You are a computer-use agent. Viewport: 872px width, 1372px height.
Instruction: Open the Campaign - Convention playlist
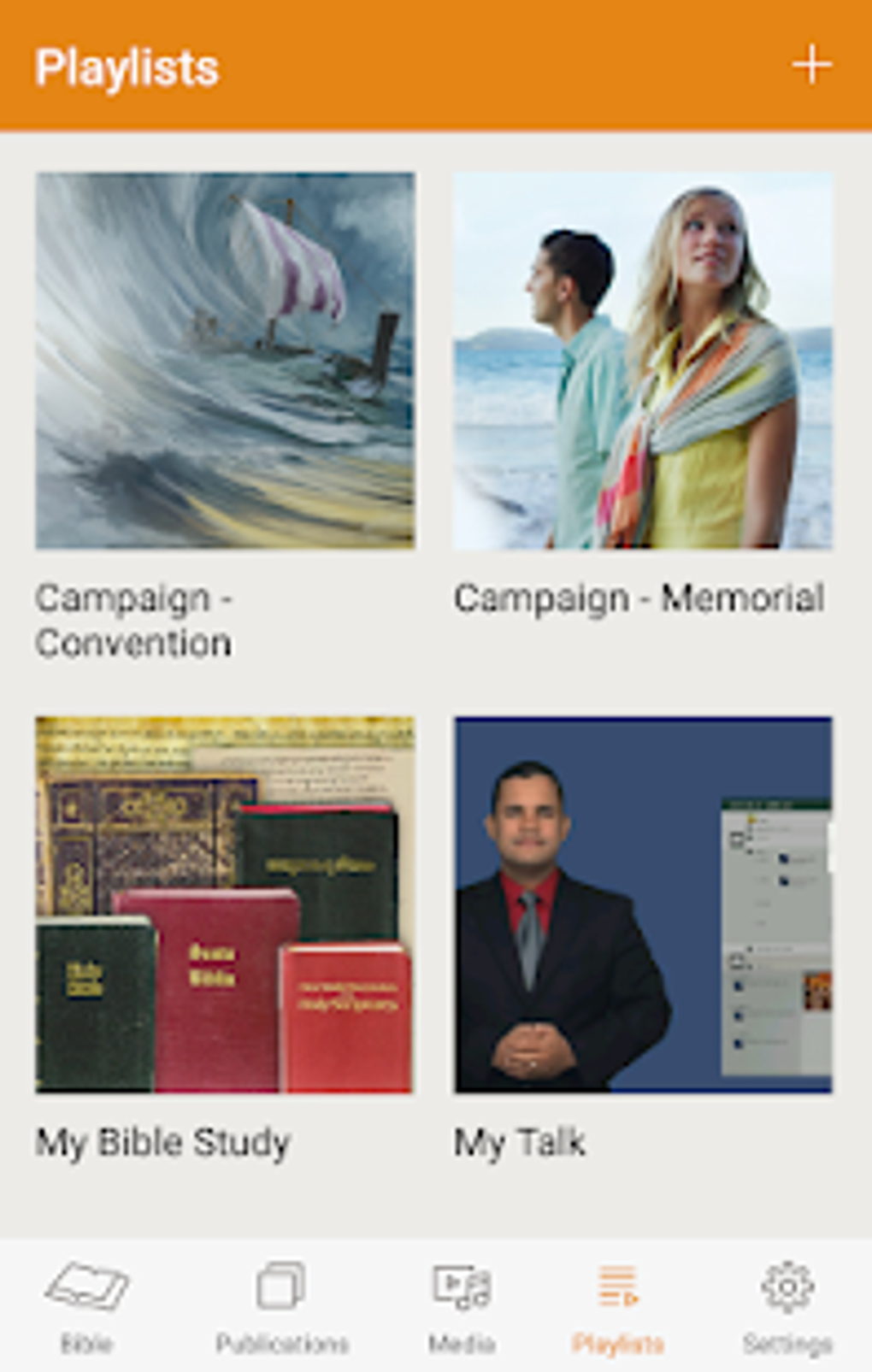click(x=225, y=361)
